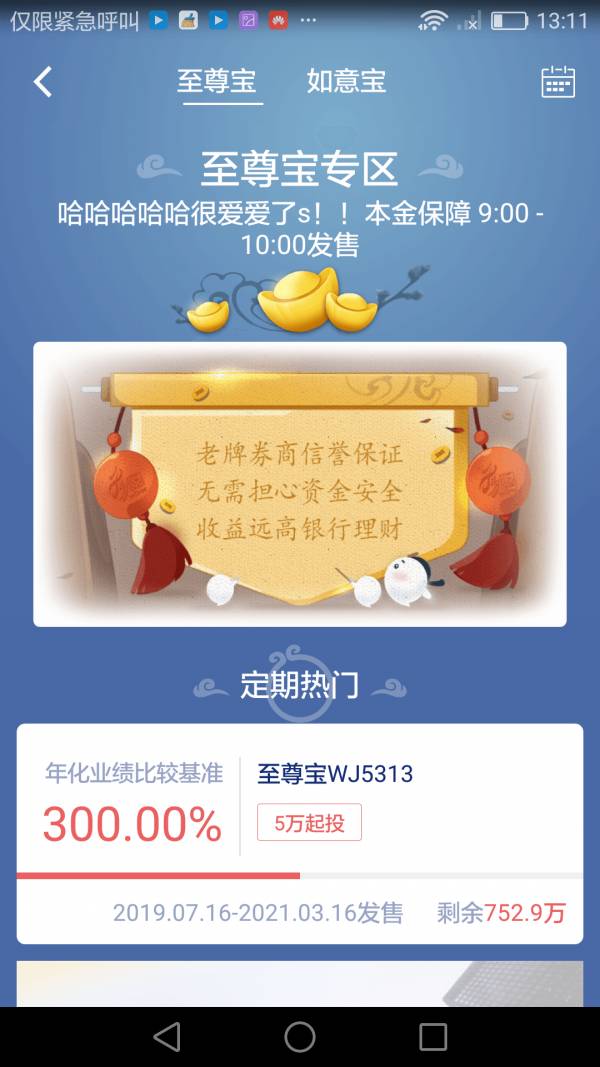Screen dimensions: 600x1067
Task: Go back using the top-left arrow
Action: point(42,82)
